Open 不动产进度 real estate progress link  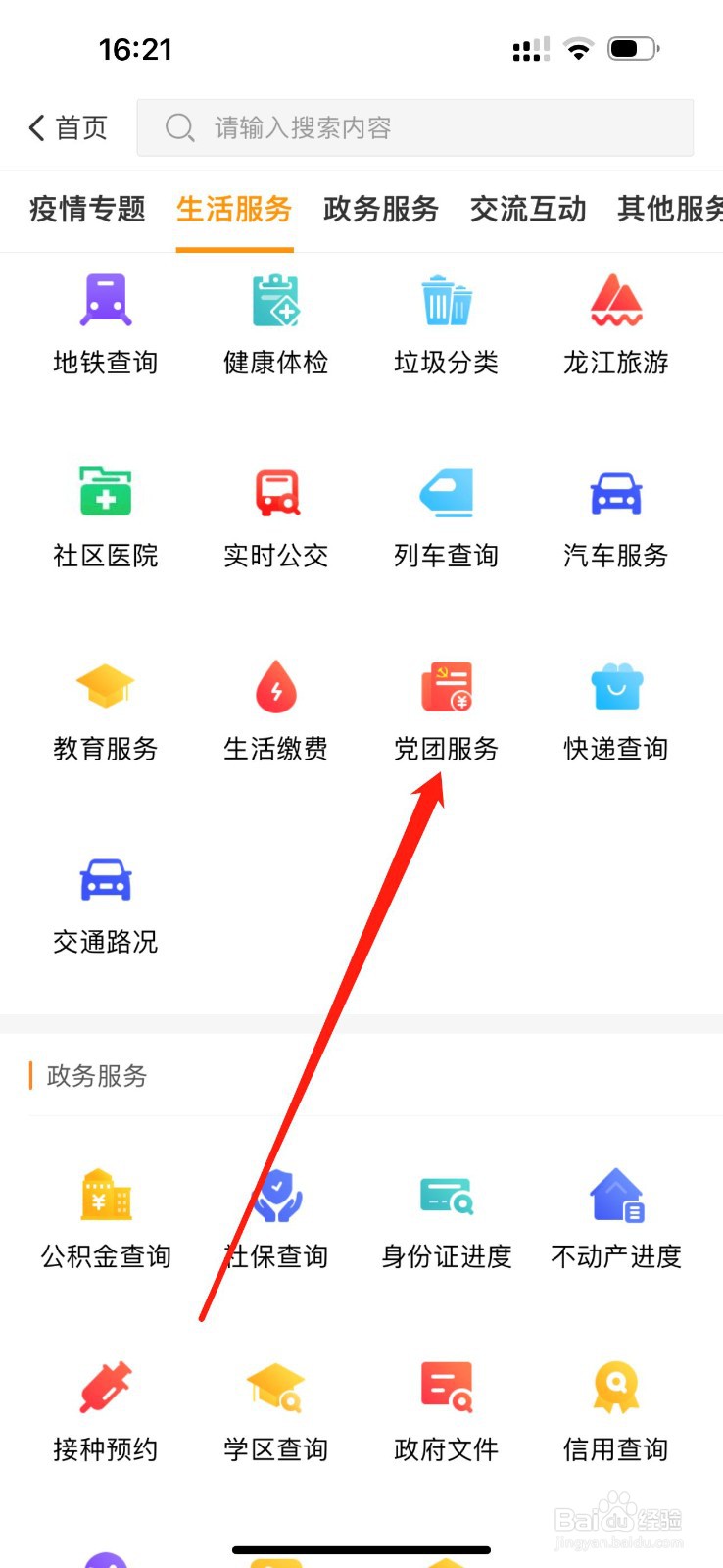click(x=615, y=1218)
